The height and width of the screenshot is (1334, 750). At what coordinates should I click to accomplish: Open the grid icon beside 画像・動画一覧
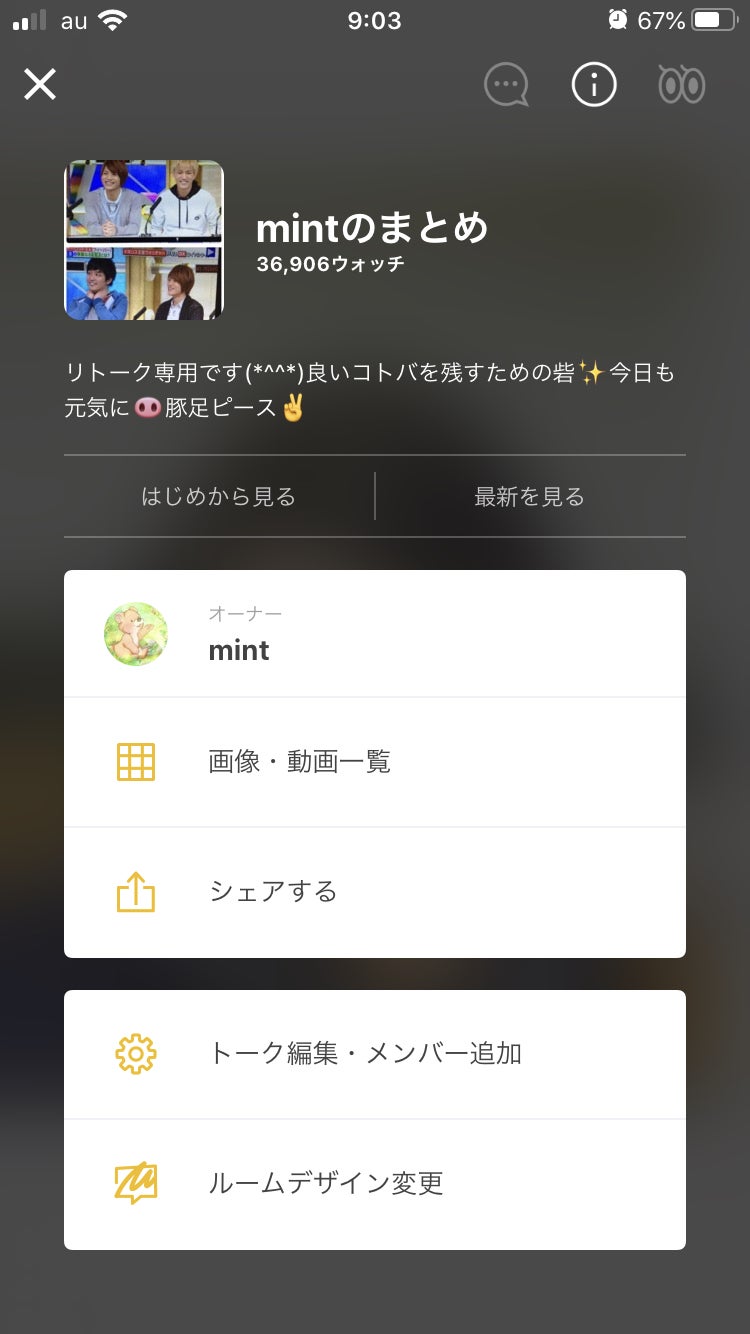click(x=137, y=761)
